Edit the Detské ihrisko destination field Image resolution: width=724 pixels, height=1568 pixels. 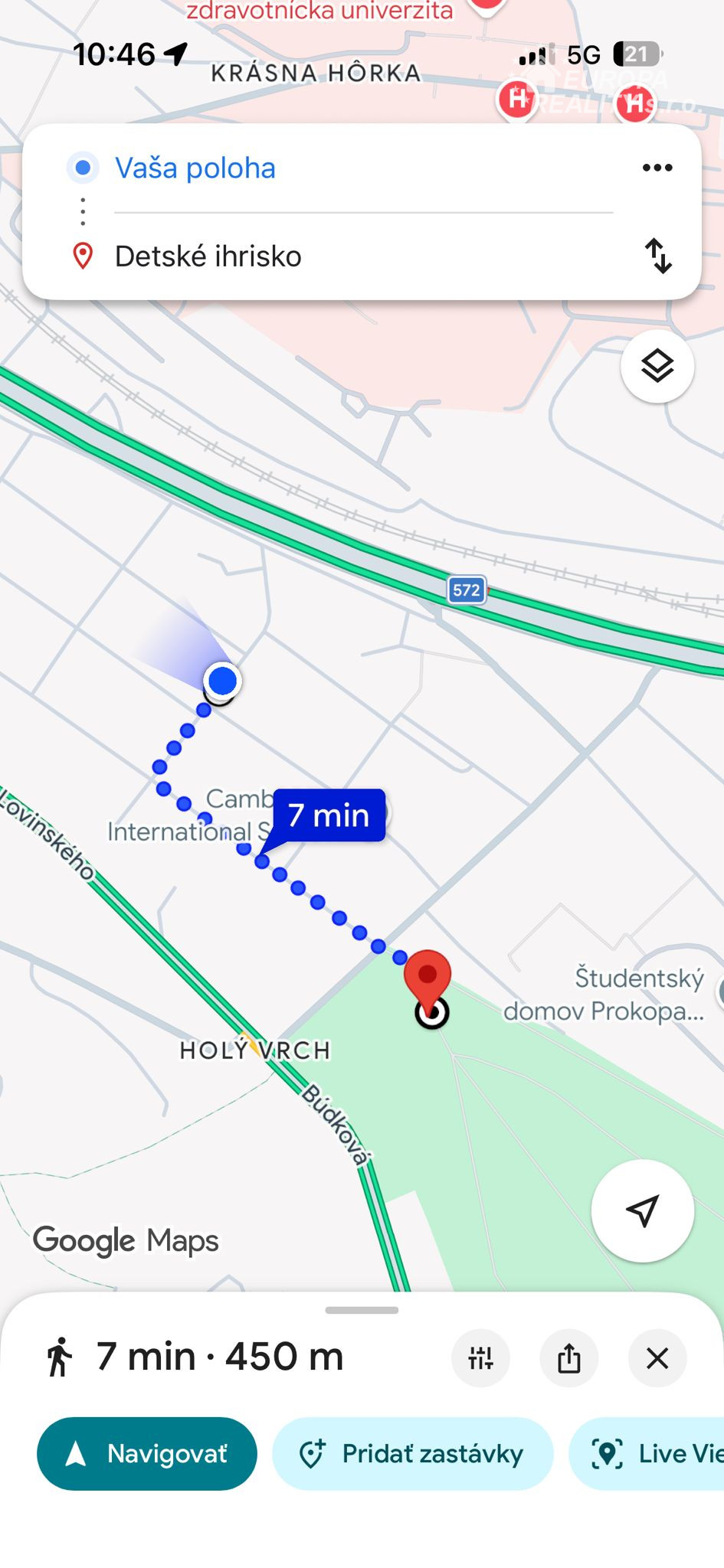tap(208, 256)
